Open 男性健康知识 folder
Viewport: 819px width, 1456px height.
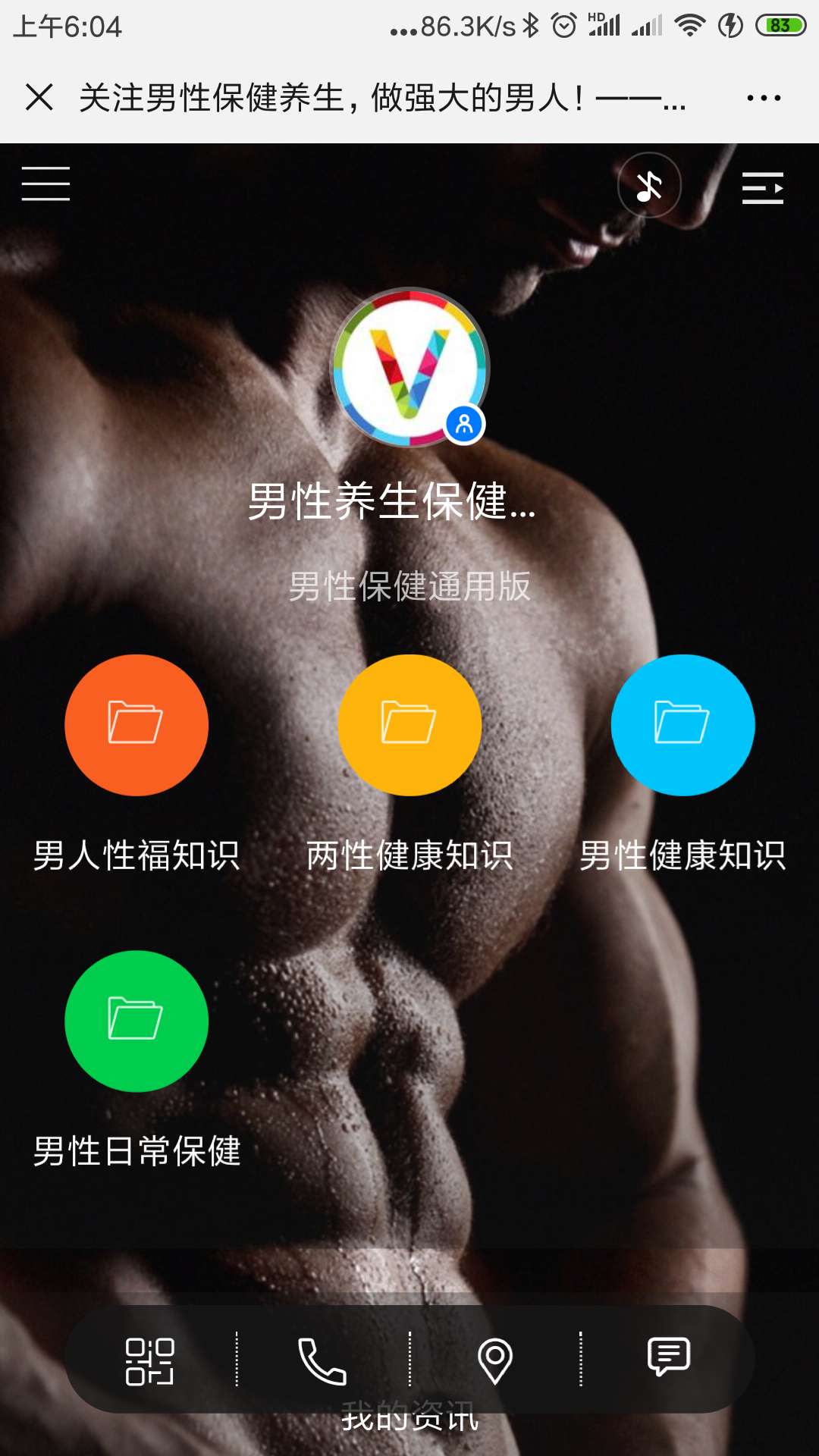click(x=682, y=726)
